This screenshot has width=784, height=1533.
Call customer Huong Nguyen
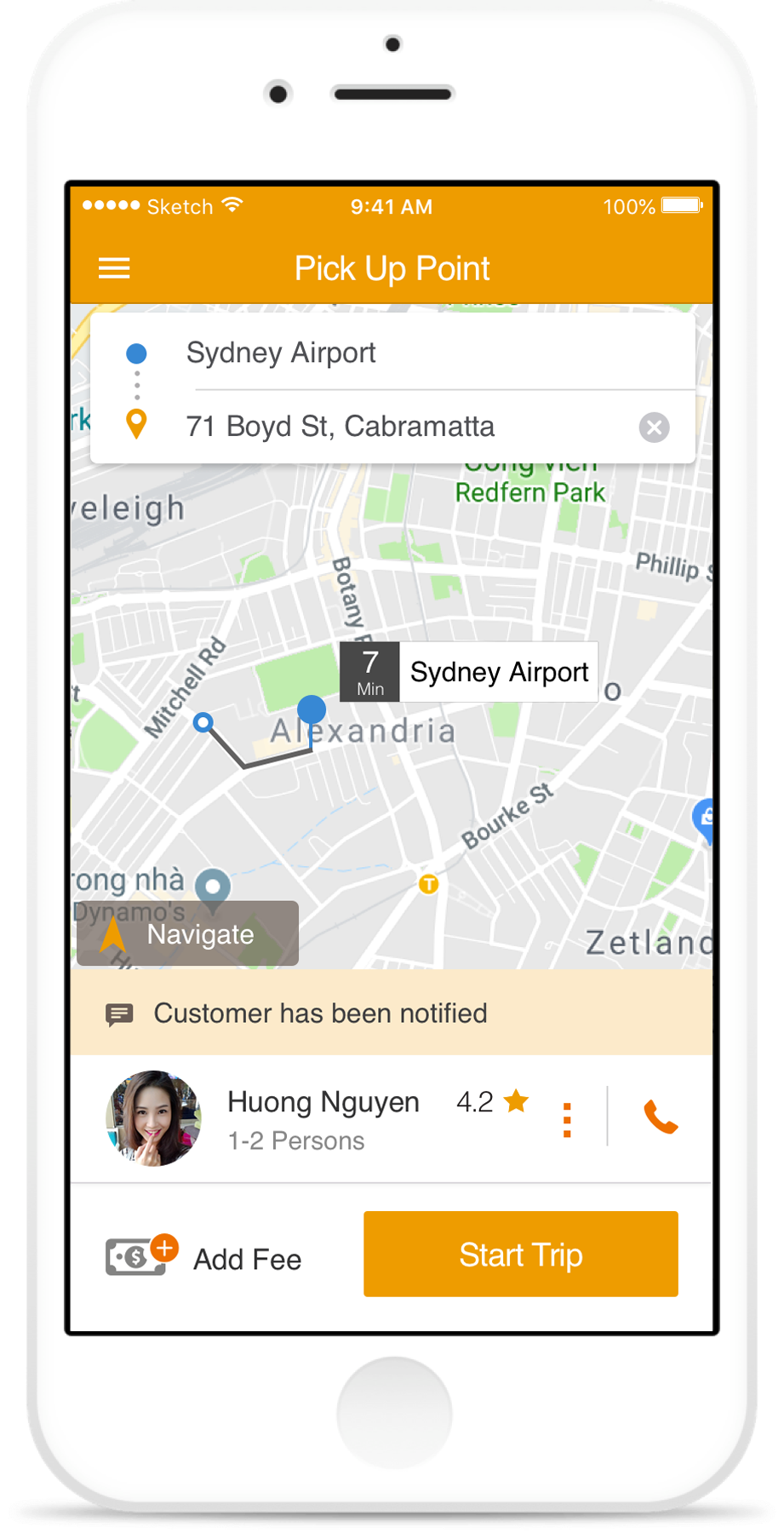(x=661, y=1117)
